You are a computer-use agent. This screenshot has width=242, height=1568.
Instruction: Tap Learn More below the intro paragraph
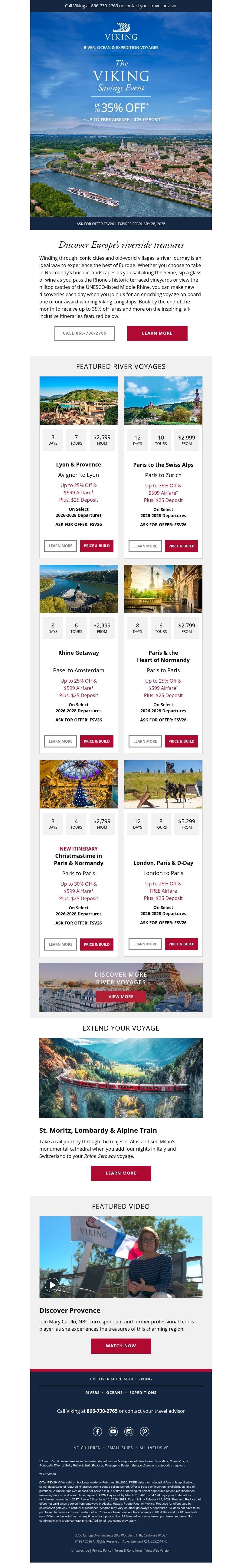(157, 333)
